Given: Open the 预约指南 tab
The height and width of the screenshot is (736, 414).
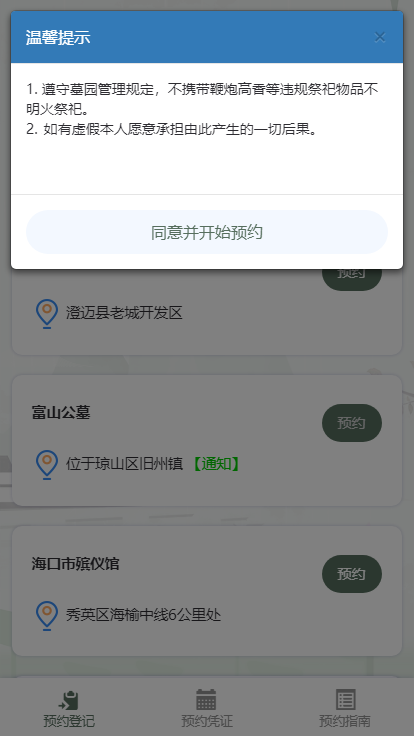Looking at the screenshot, I should 345,708.
